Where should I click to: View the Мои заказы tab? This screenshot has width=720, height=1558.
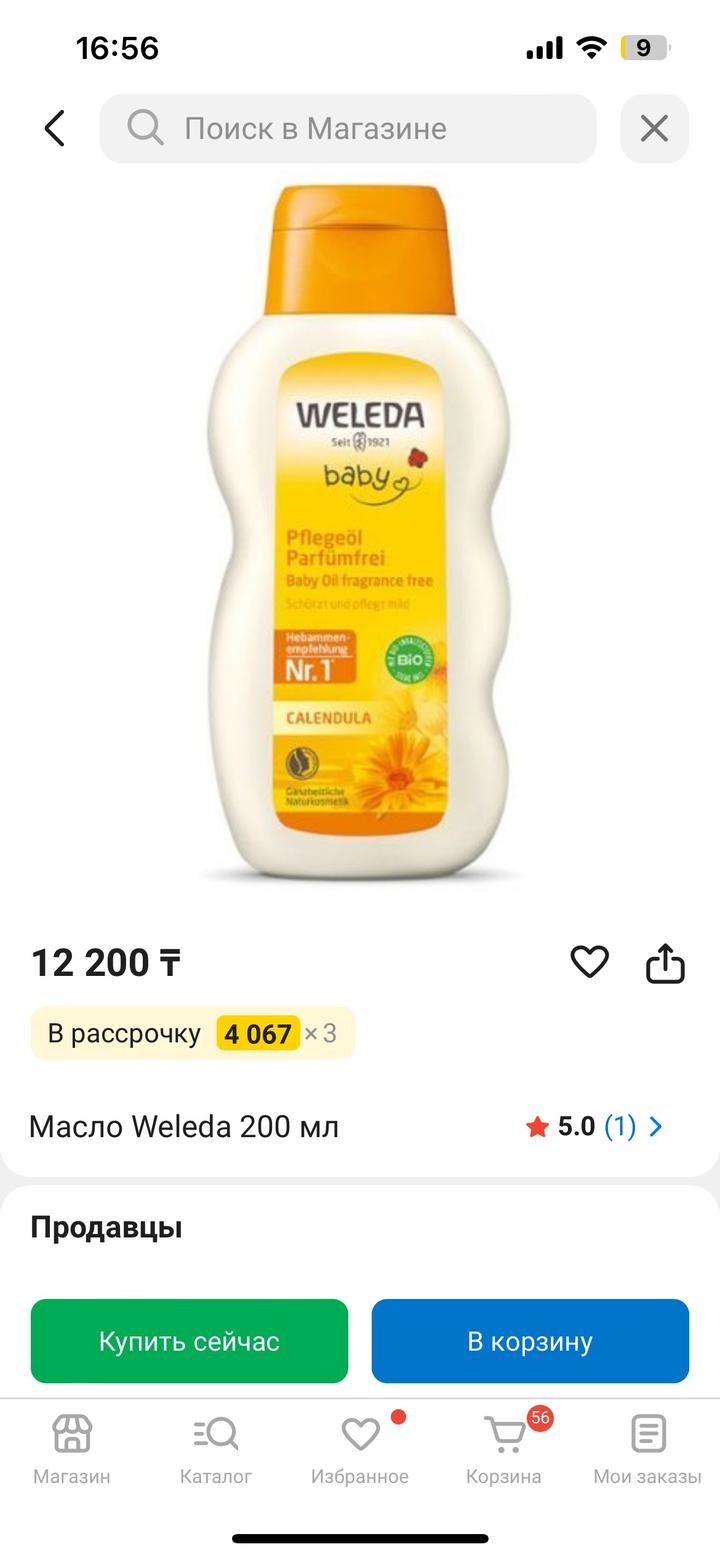click(x=648, y=1448)
